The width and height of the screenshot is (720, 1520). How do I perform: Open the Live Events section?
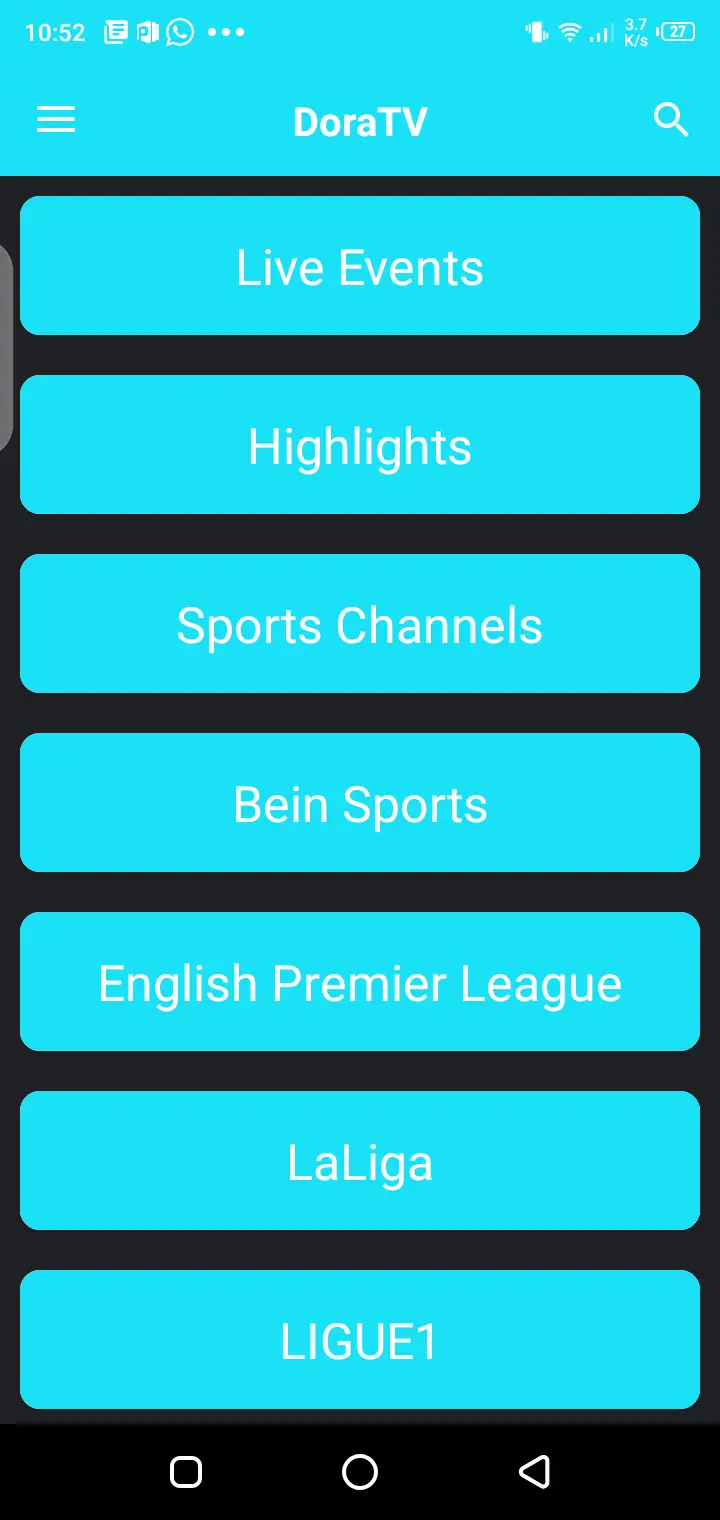[x=360, y=265]
